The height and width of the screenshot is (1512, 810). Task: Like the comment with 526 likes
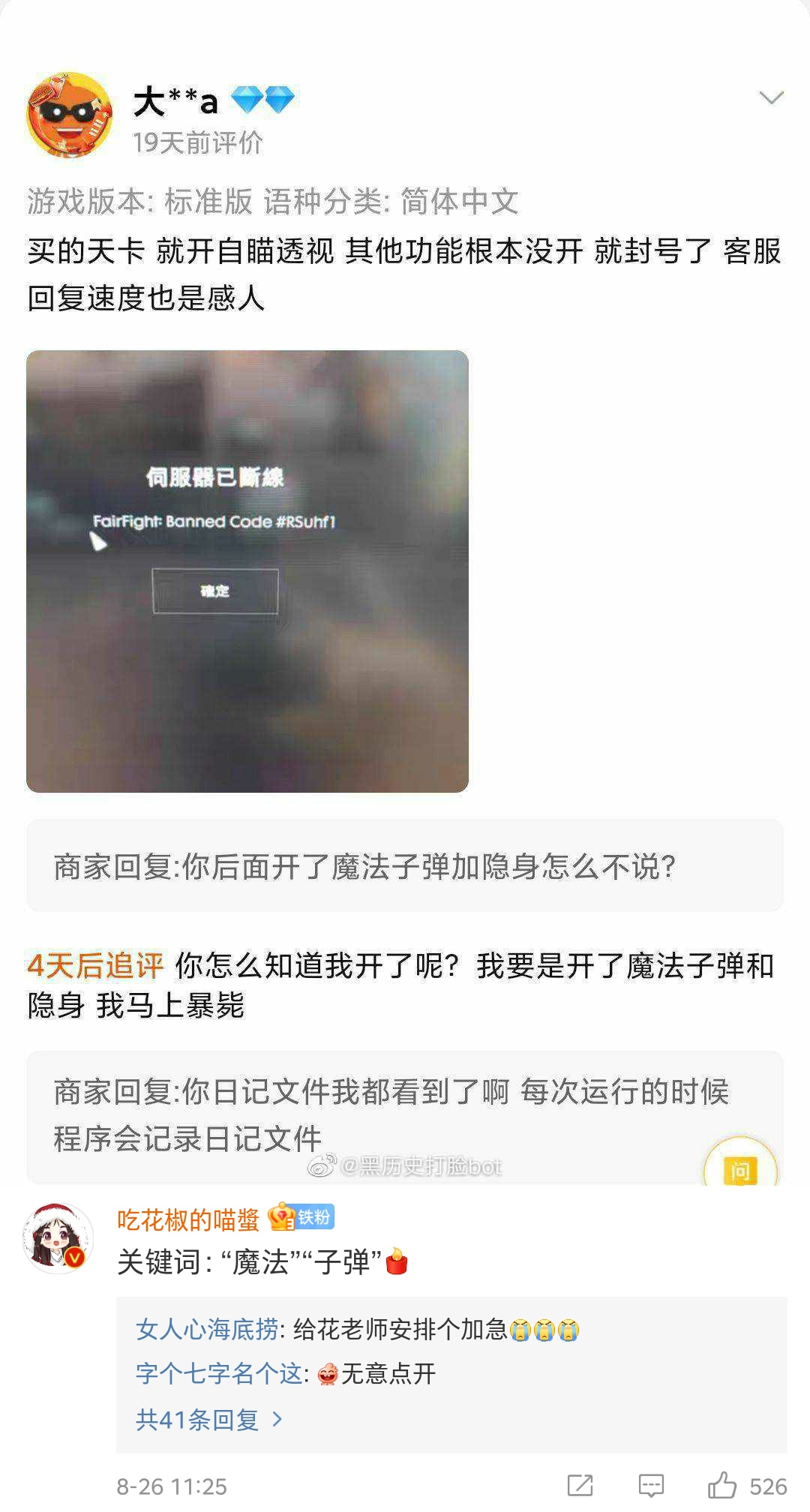coord(722,1486)
